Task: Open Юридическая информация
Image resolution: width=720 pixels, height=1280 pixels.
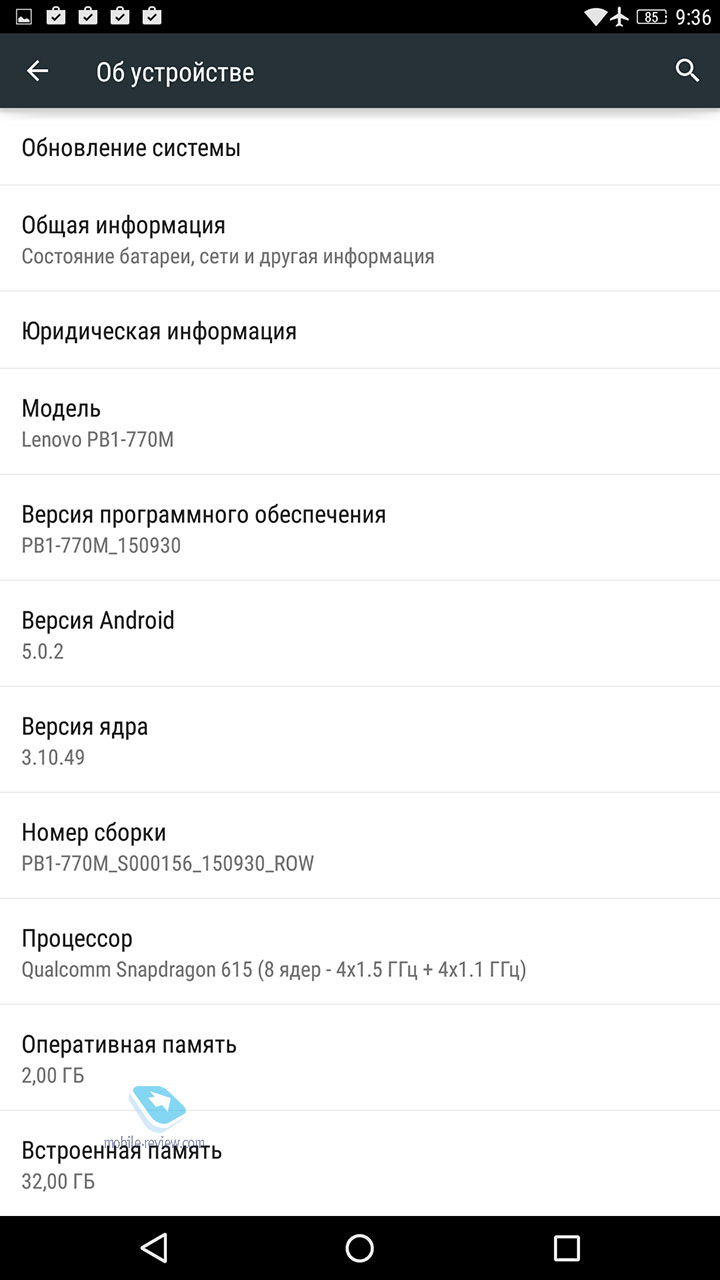Action: click(x=360, y=331)
